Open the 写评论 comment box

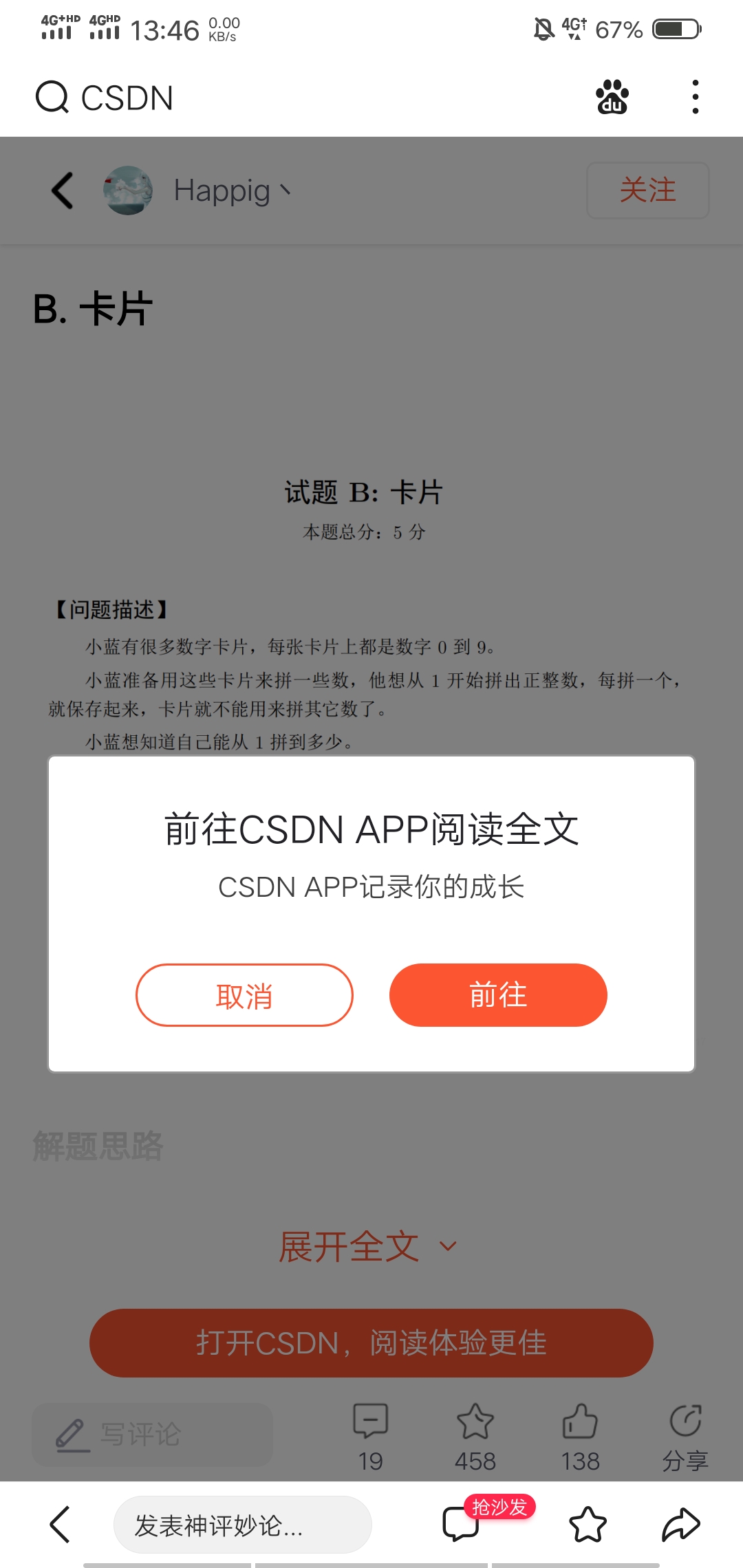point(153,1435)
